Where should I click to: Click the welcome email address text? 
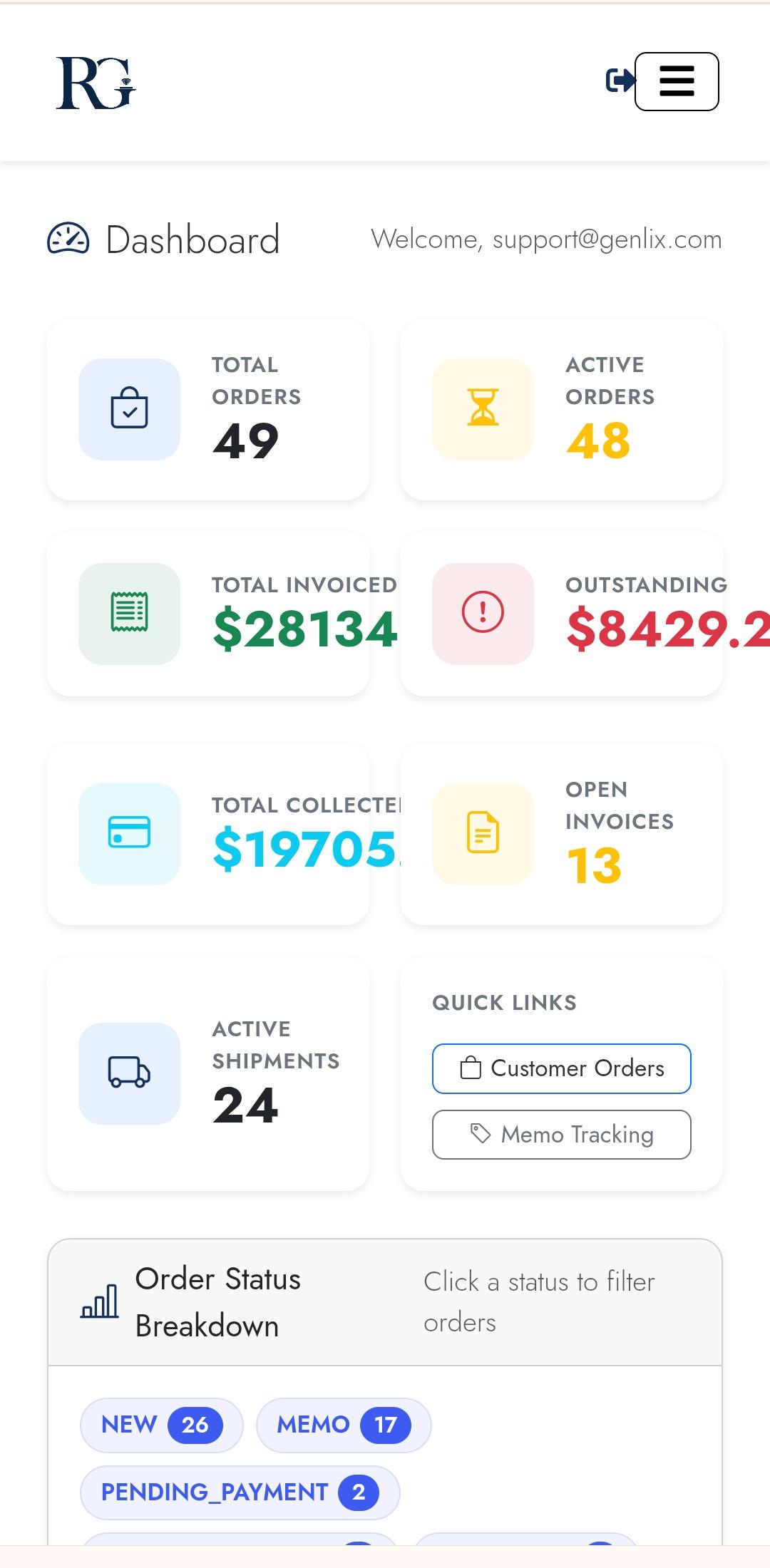point(547,239)
